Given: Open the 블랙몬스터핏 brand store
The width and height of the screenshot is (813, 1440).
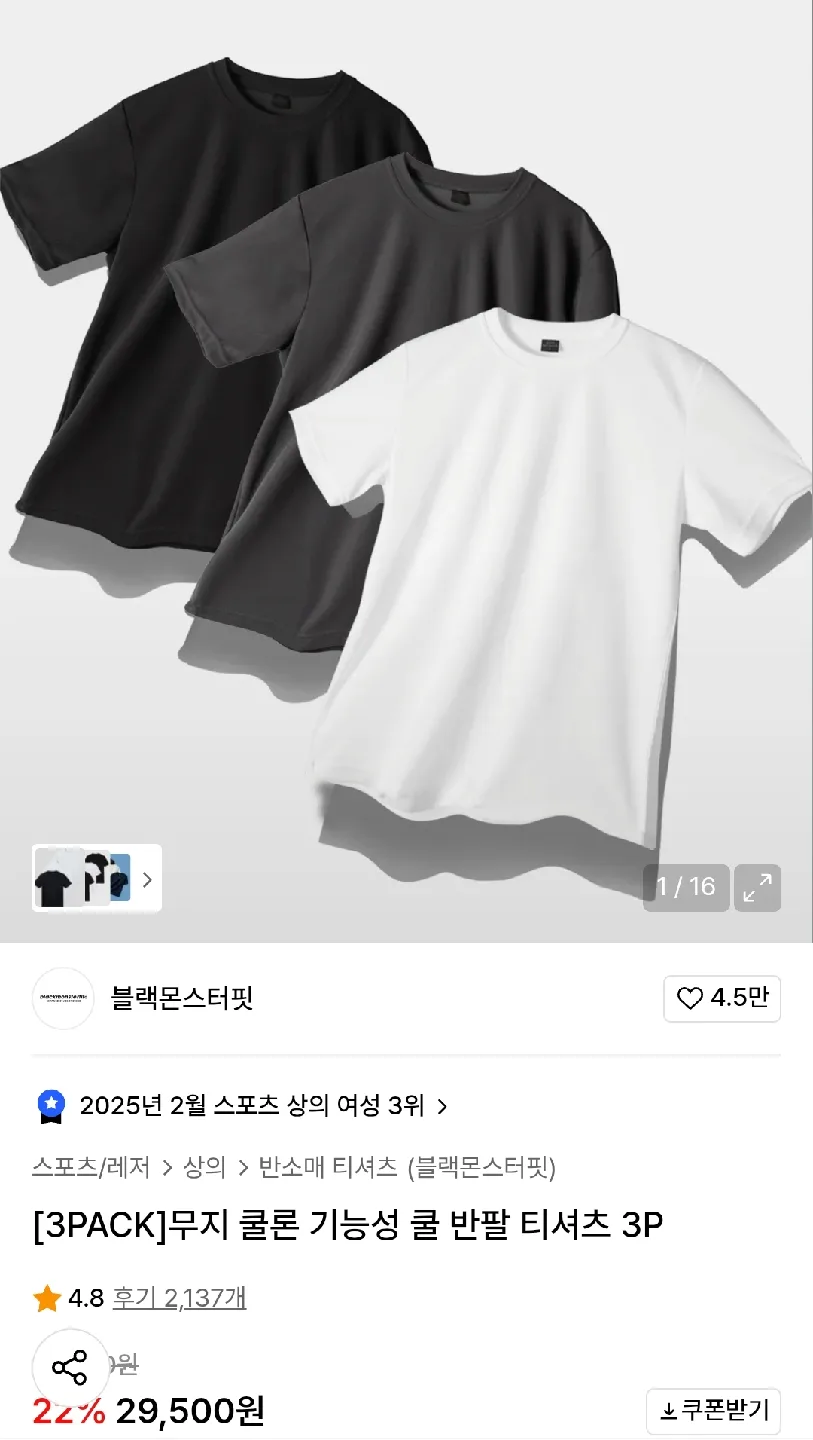Looking at the screenshot, I should coord(181,998).
